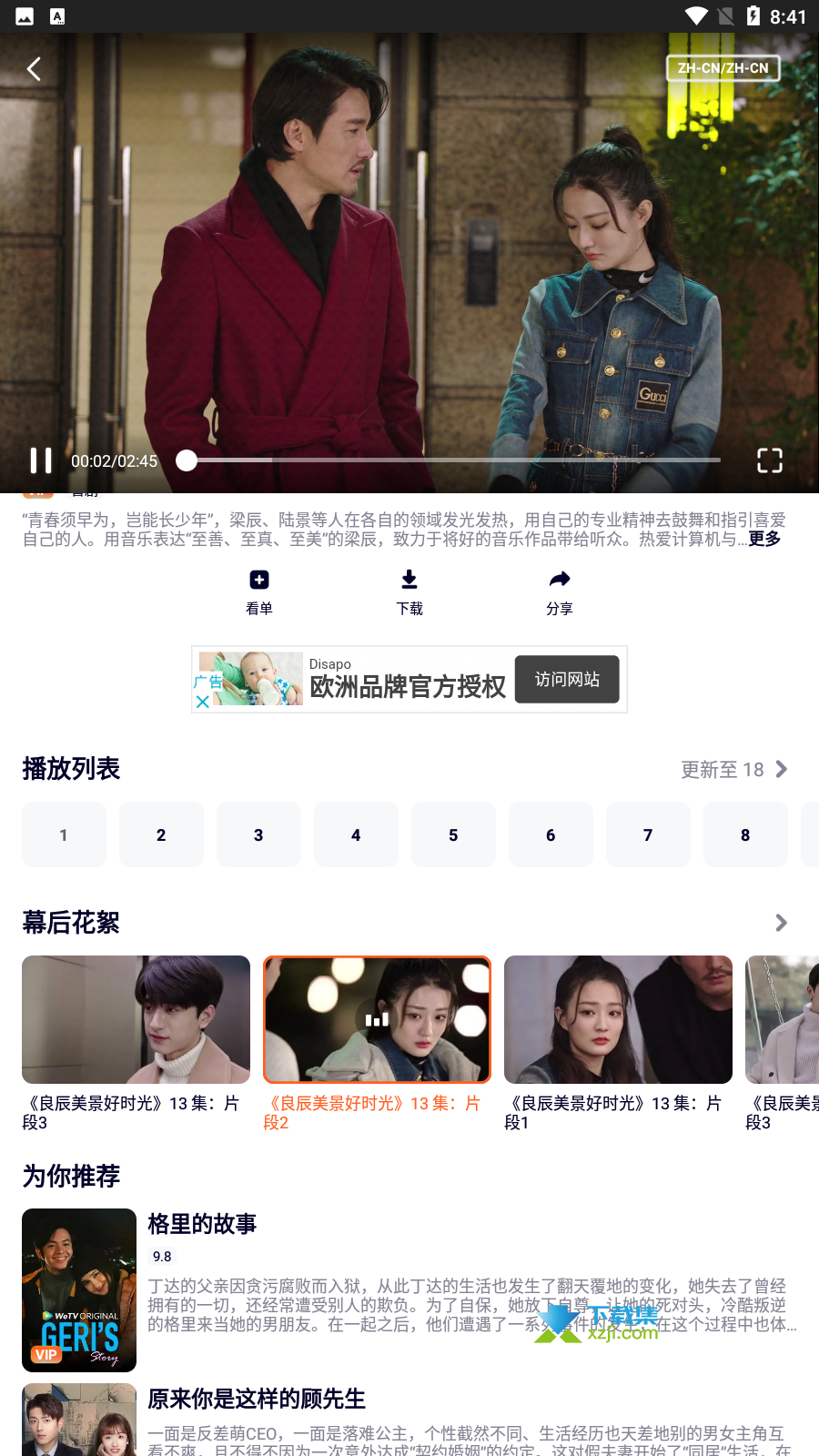Tap the video progress bar
The image size is (819, 1456).
click(453, 460)
